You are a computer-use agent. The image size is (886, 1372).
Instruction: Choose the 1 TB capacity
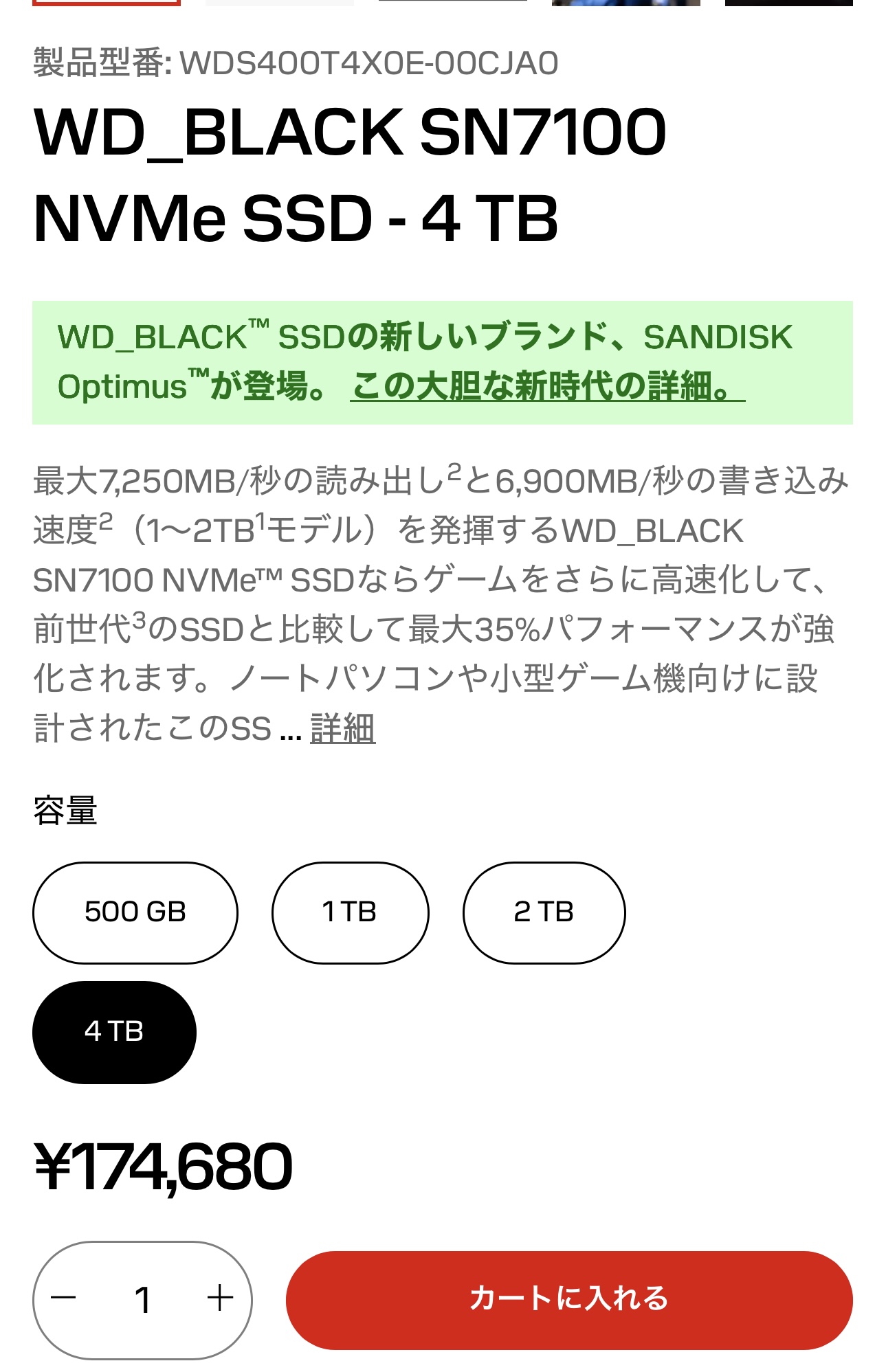350,912
